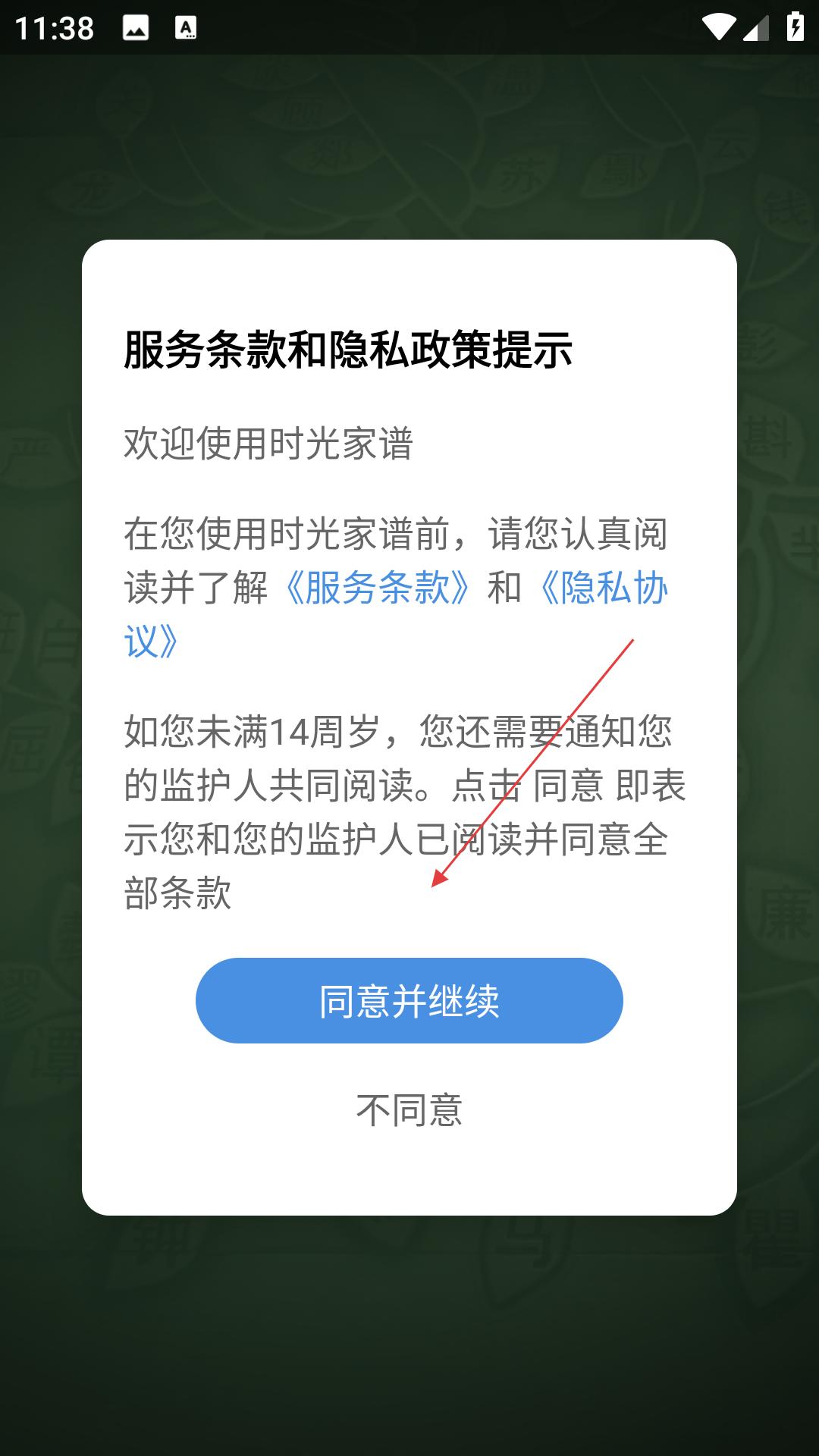Image resolution: width=819 pixels, height=1456 pixels.
Task: Decline with 不同意
Action: tap(409, 1109)
